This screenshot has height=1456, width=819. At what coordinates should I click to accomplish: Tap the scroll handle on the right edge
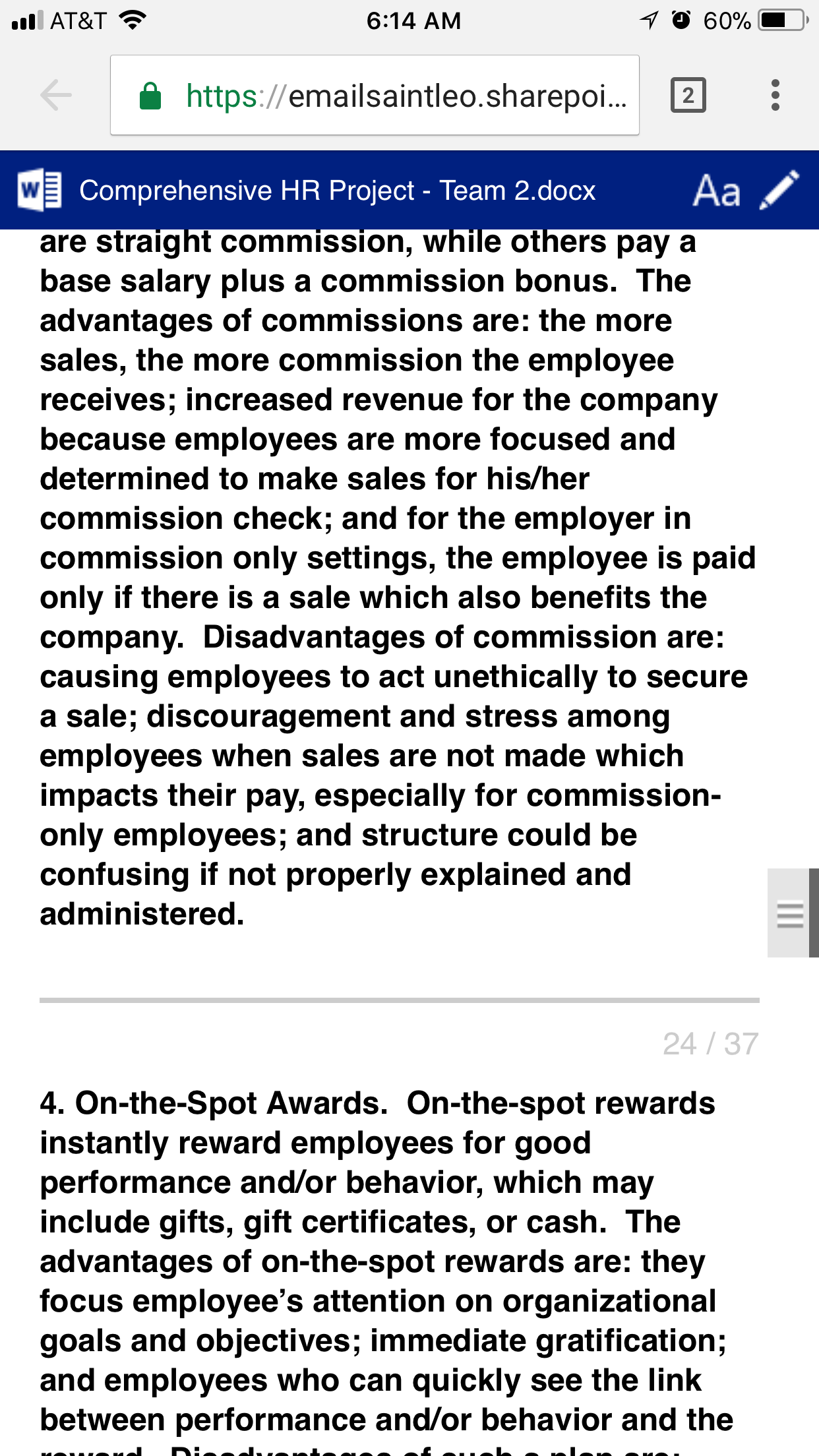[x=791, y=913]
